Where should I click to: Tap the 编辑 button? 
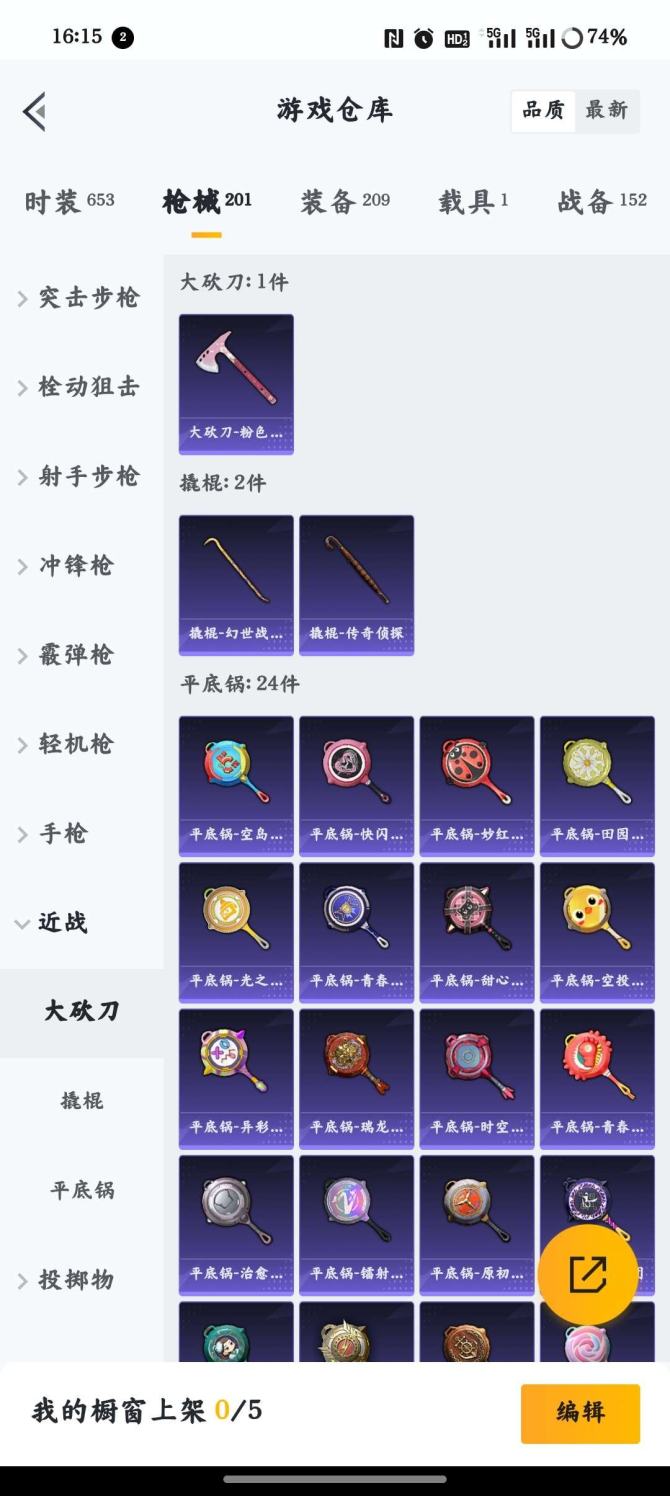coord(580,1413)
